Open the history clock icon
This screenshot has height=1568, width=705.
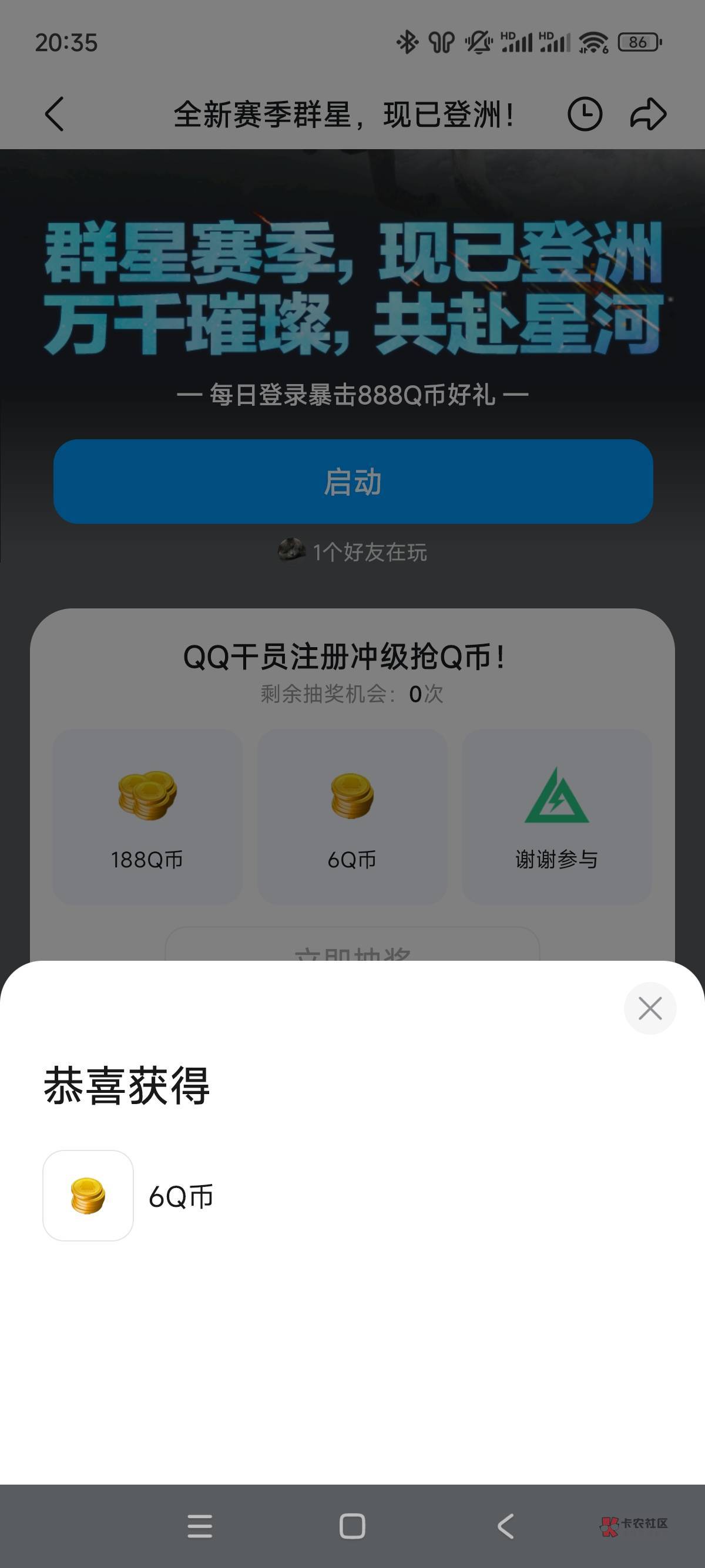[585, 114]
